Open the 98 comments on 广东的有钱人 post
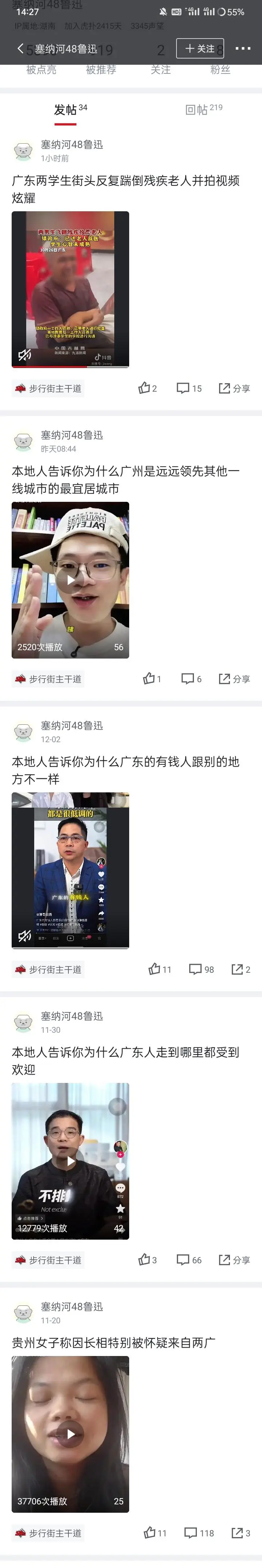Image resolution: width=262 pixels, height=1568 pixels. pyautogui.click(x=201, y=969)
